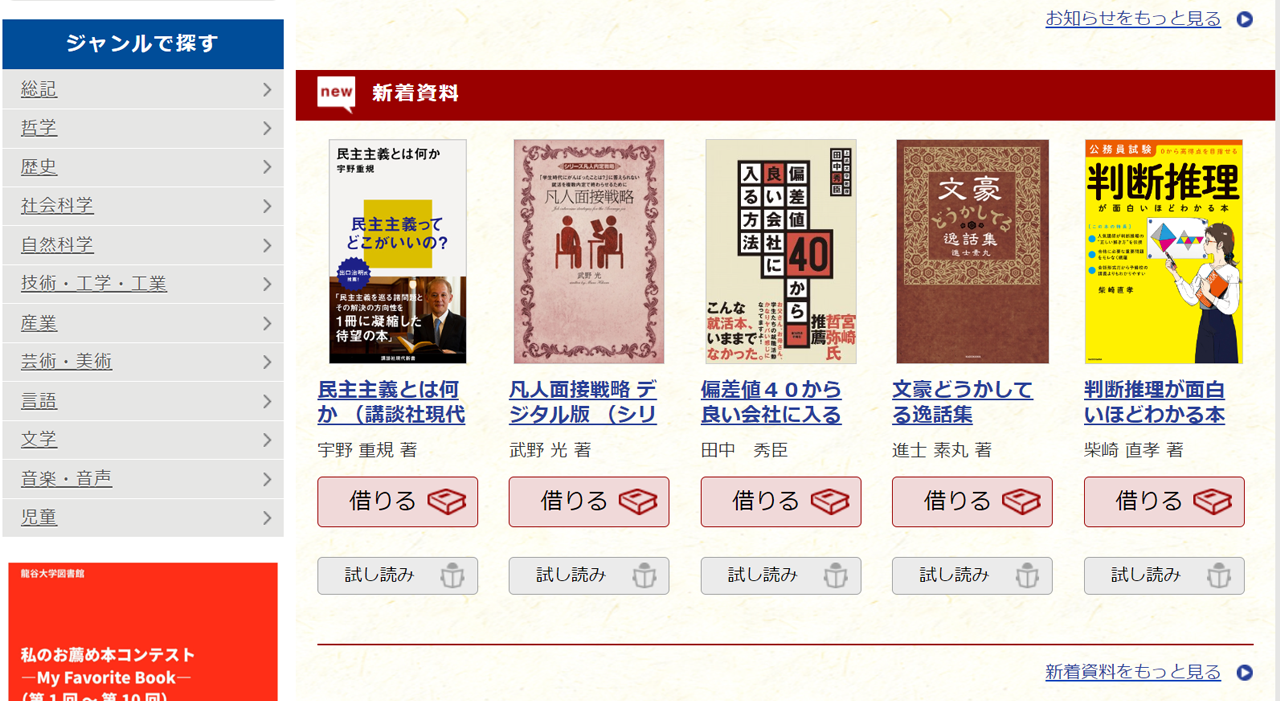Image resolution: width=1280 pixels, height=701 pixels.
Task: Borrow 判断推理が面白いほどわかる本
Action: coord(1164,502)
